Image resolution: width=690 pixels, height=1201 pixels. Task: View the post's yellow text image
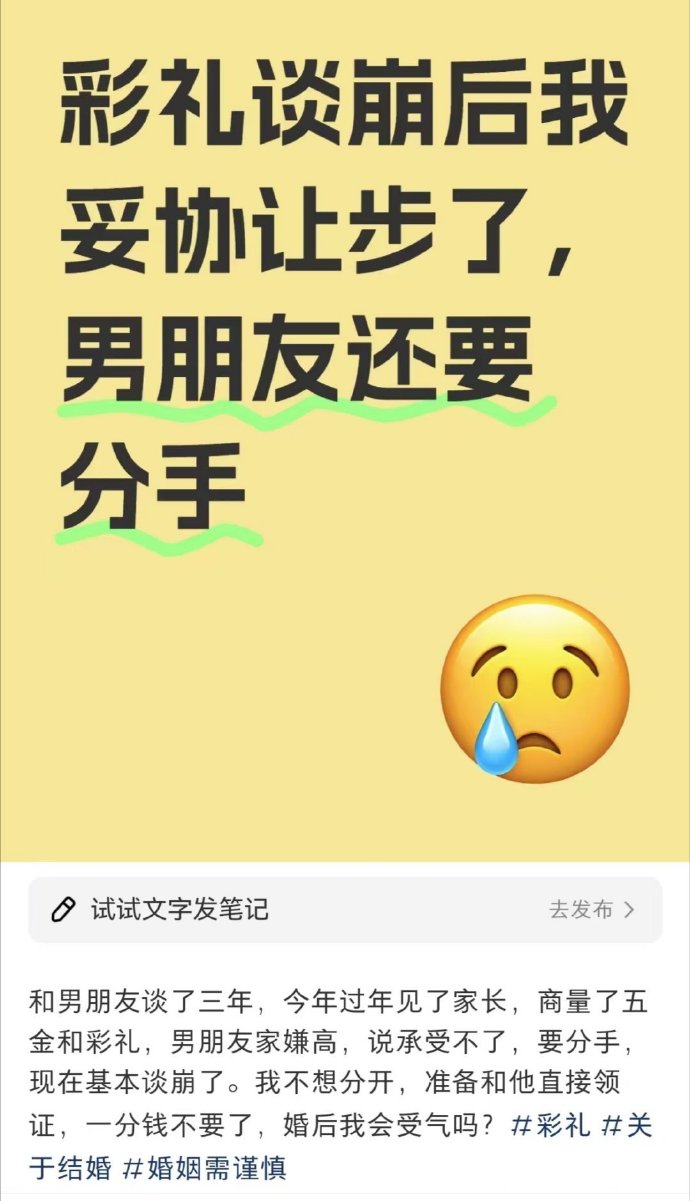tap(345, 430)
